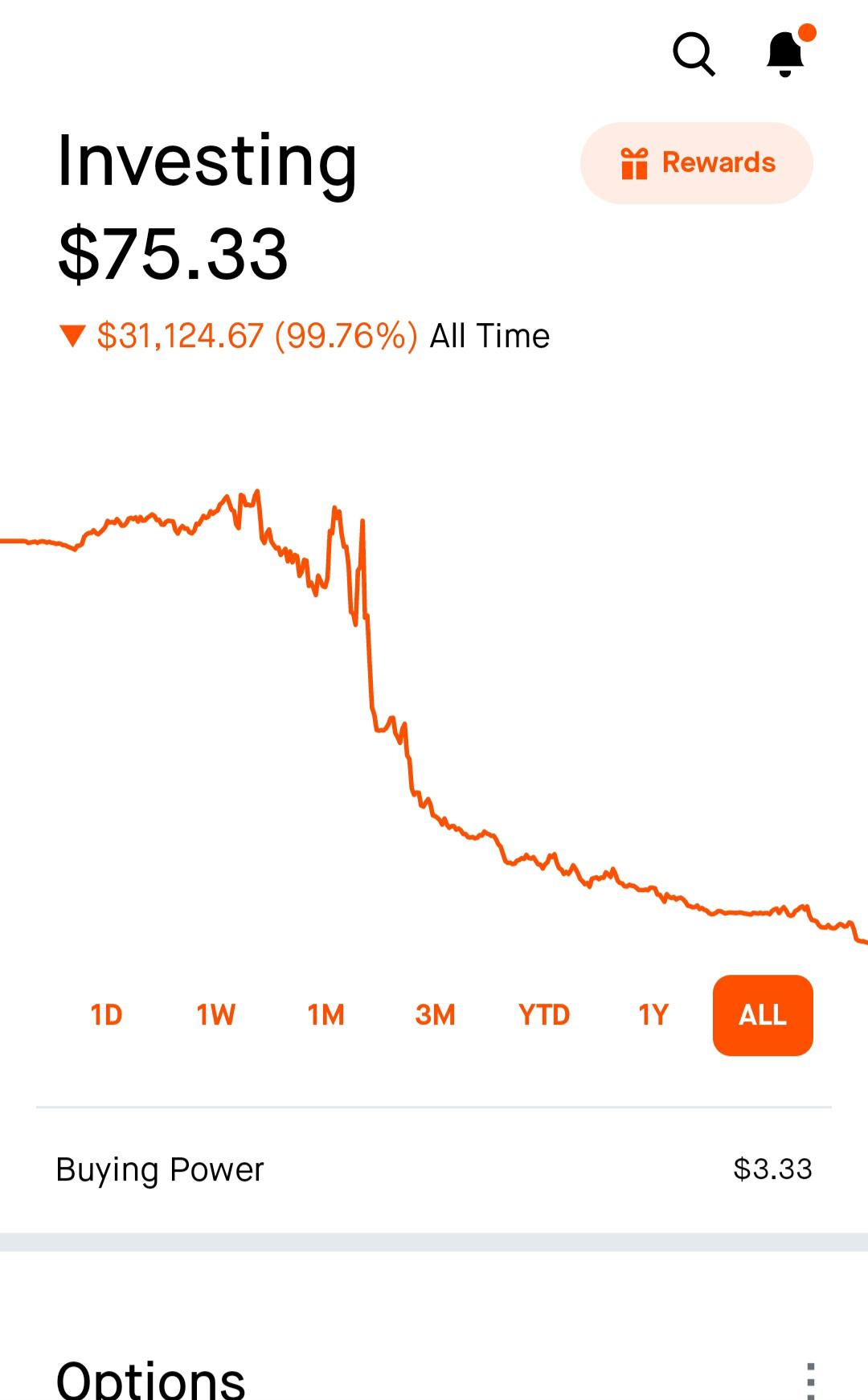The height and width of the screenshot is (1400, 868).
Task: Open the notifications bell
Action: click(785, 54)
